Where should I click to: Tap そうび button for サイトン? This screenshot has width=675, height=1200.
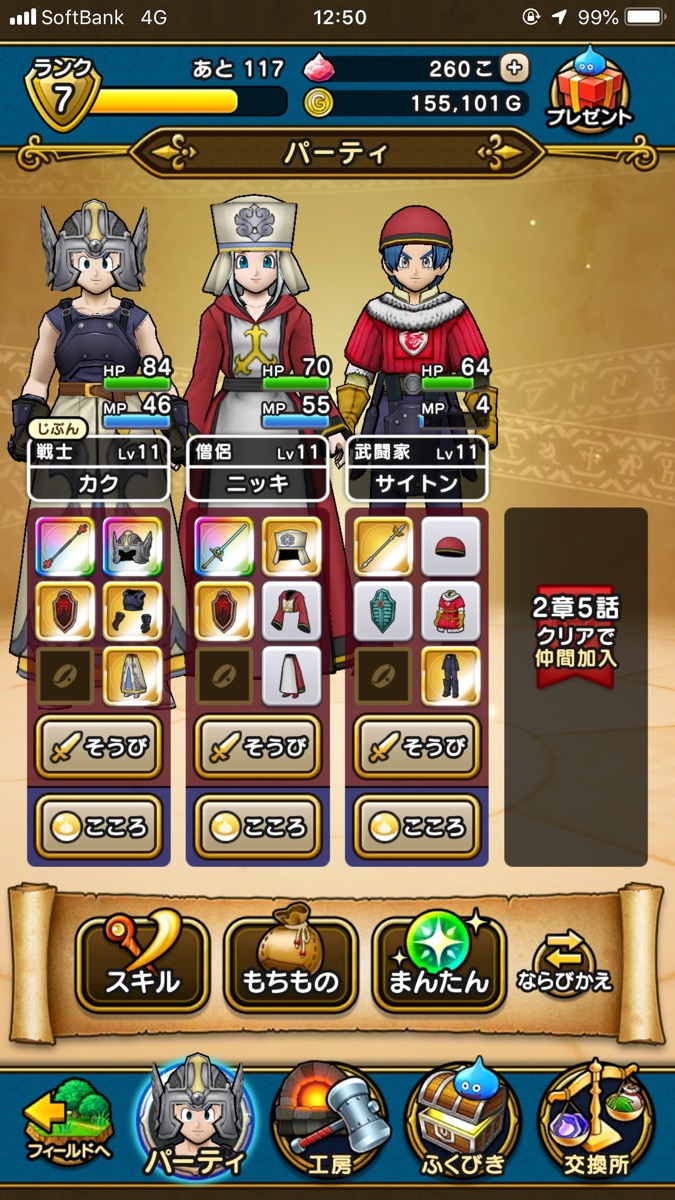pos(417,747)
